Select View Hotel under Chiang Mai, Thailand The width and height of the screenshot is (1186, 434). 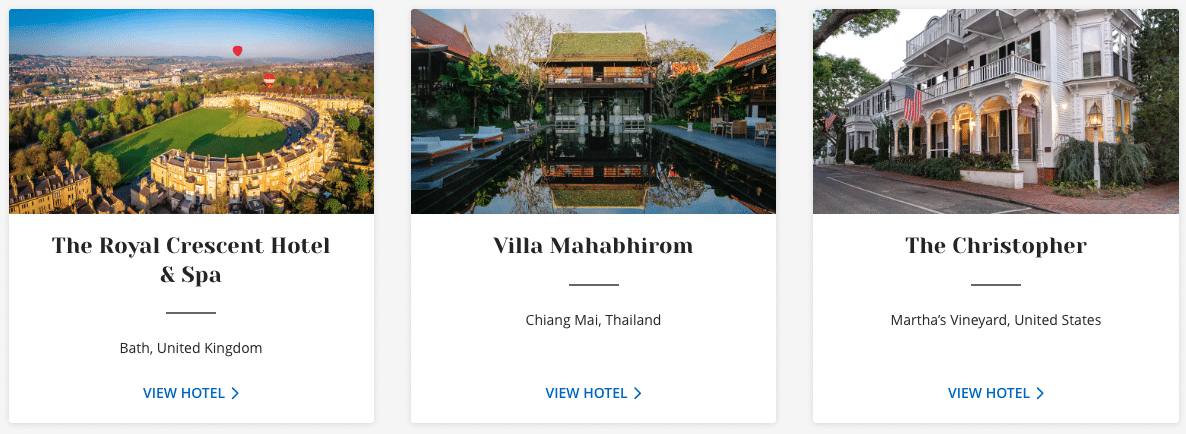(x=593, y=393)
